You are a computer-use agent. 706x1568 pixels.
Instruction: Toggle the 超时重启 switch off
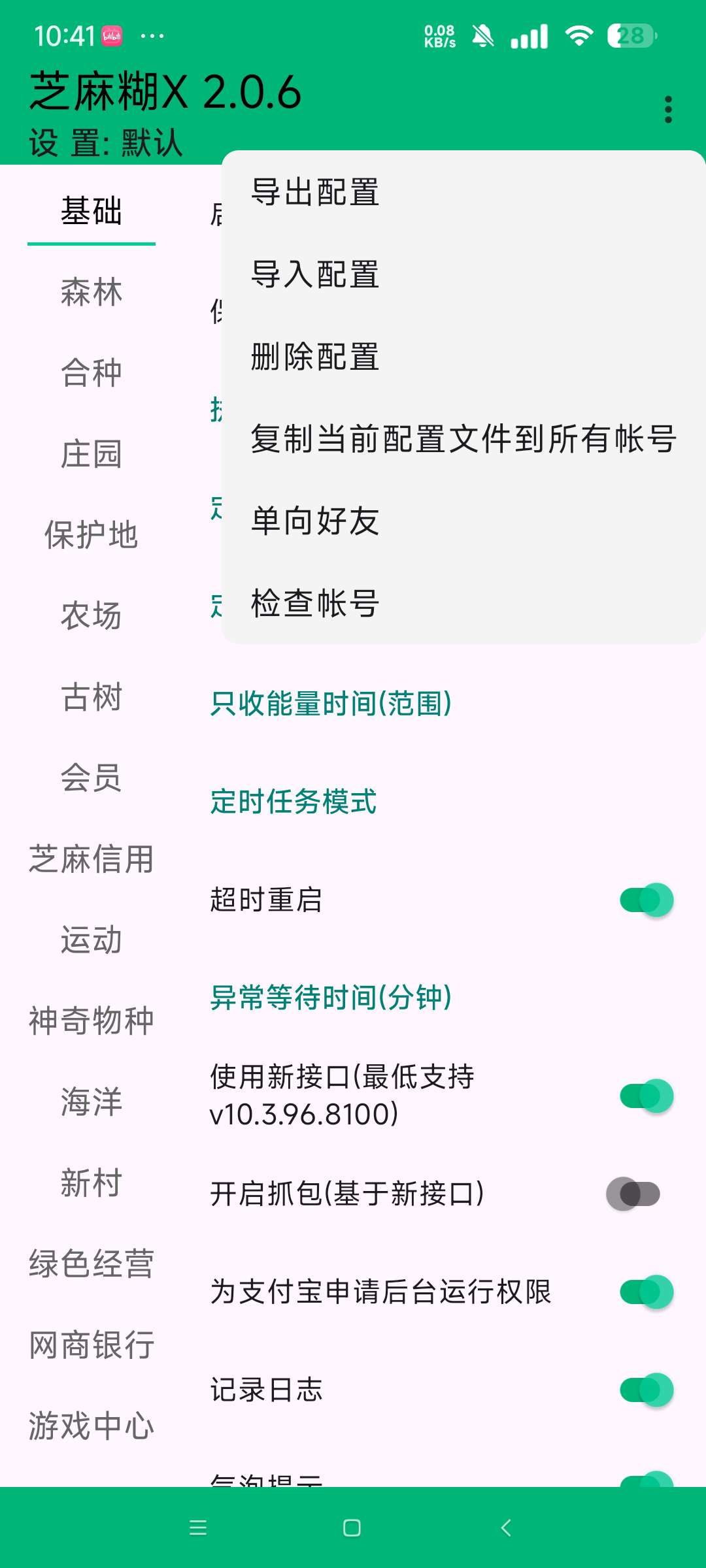pos(646,900)
